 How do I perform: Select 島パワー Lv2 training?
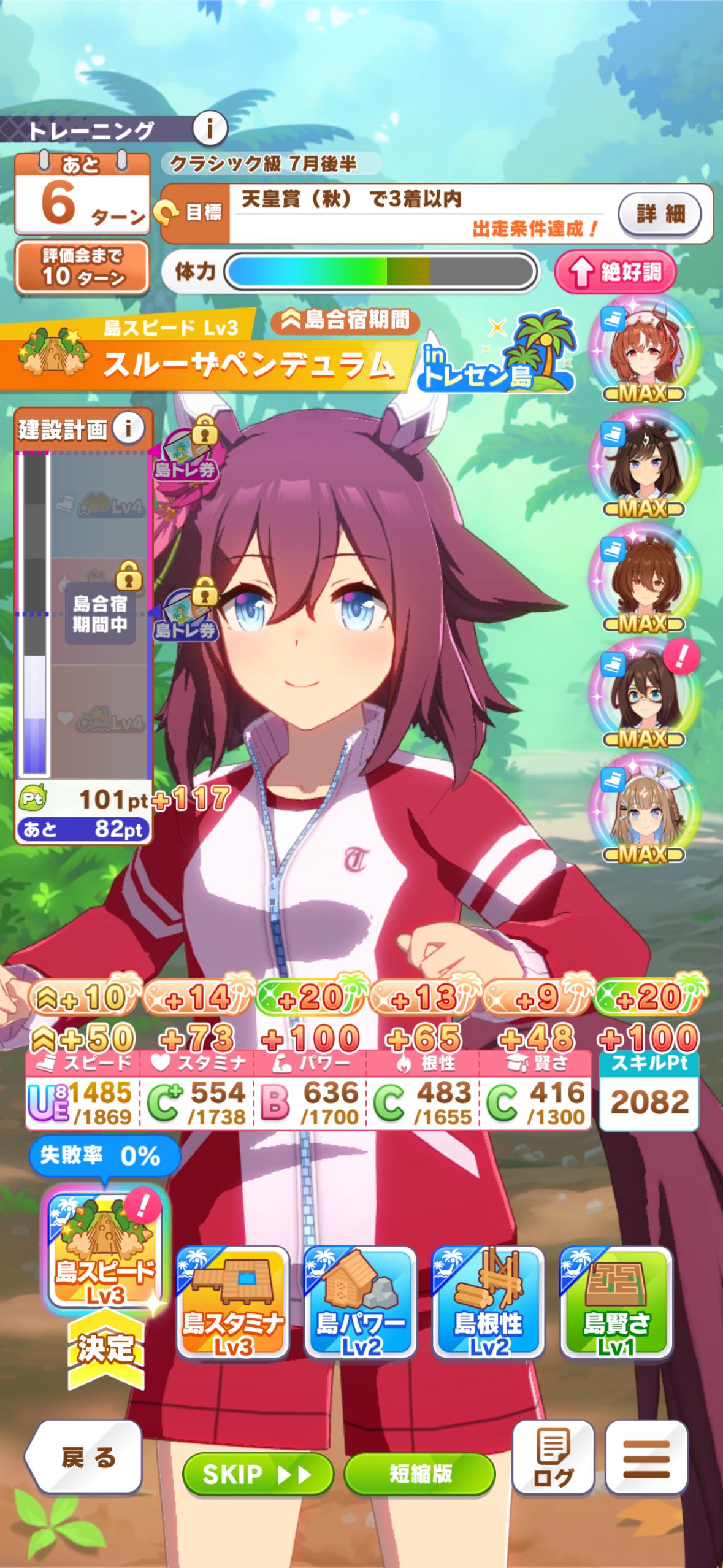(x=361, y=1302)
